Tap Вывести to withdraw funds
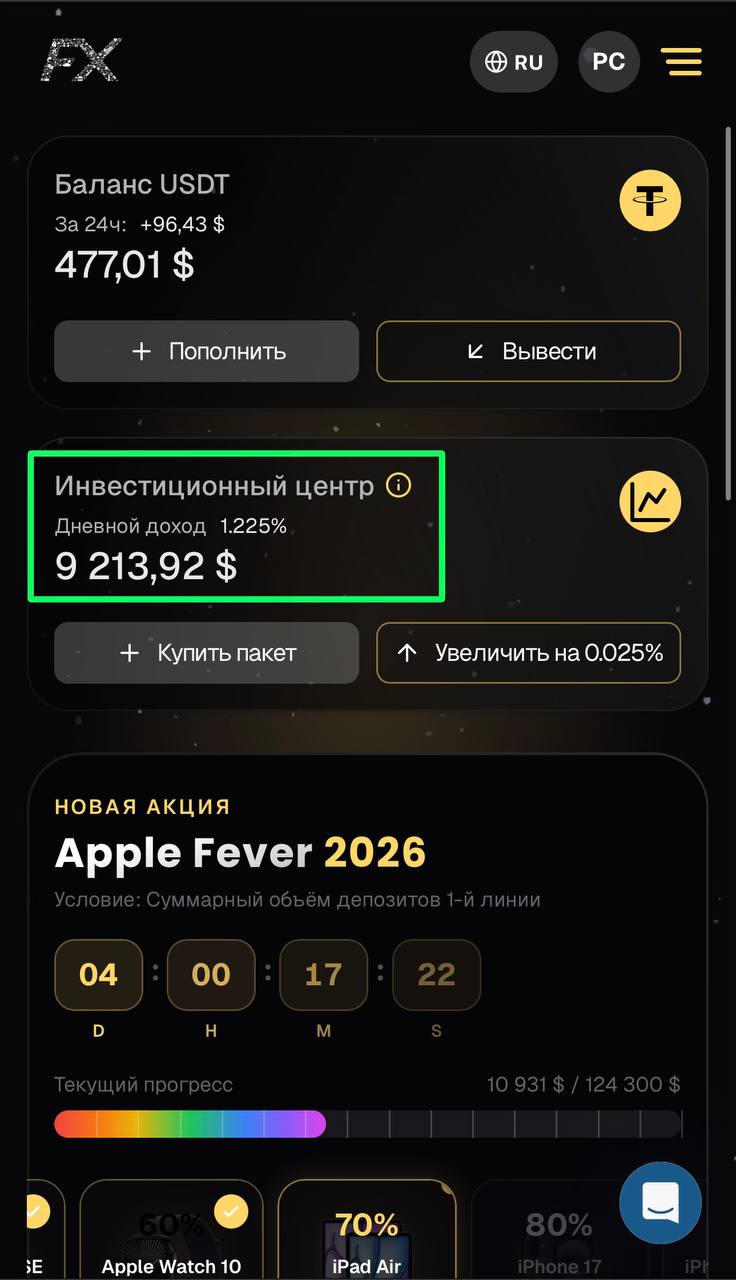The height and width of the screenshot is (1280, 736). pos(528,351)
